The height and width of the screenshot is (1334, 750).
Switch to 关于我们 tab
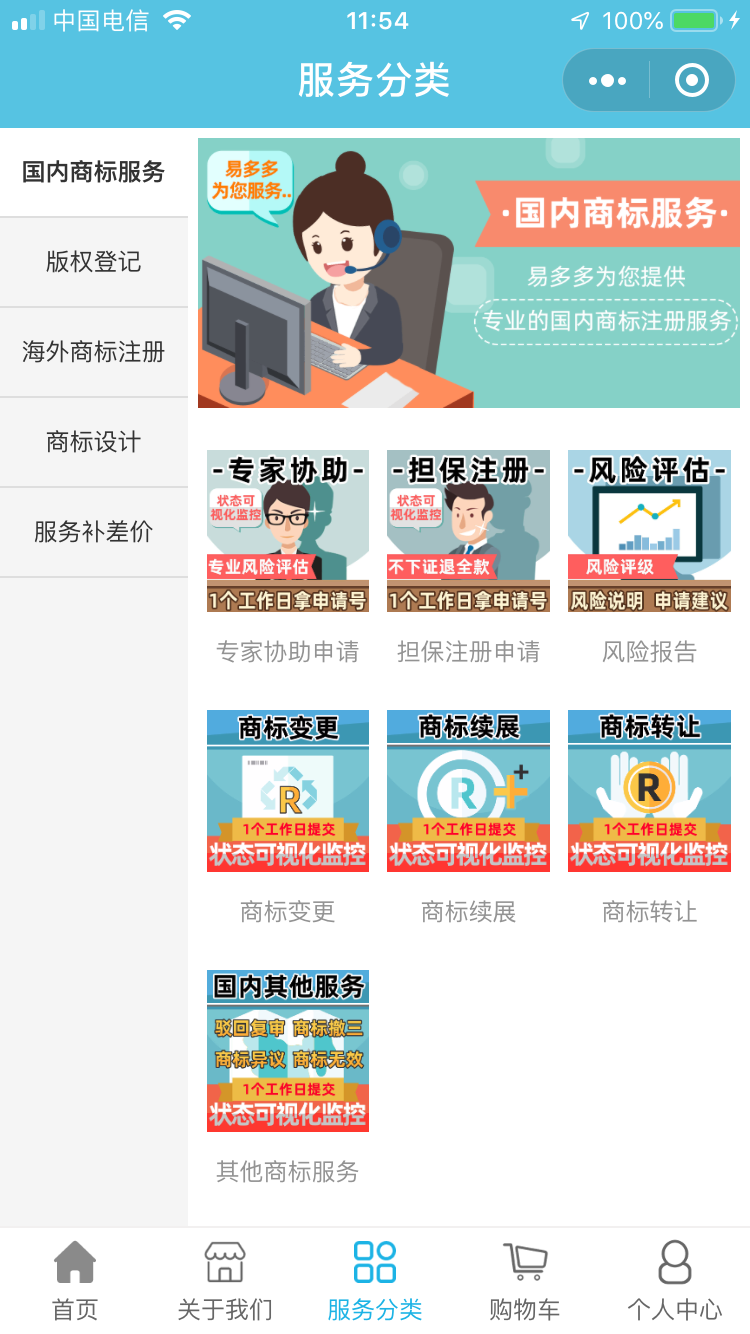(x=225, y=1280)
